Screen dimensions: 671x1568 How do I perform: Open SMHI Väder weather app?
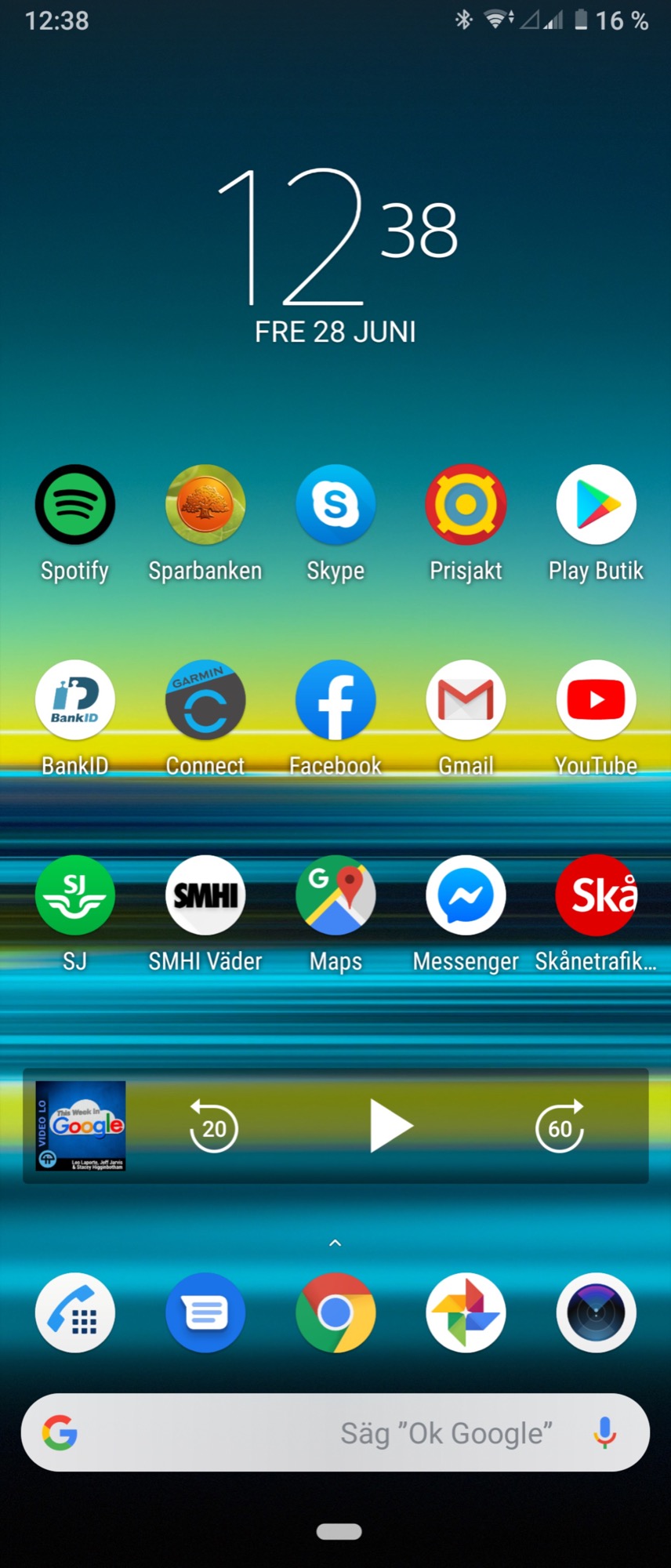[x=205, y=895]
